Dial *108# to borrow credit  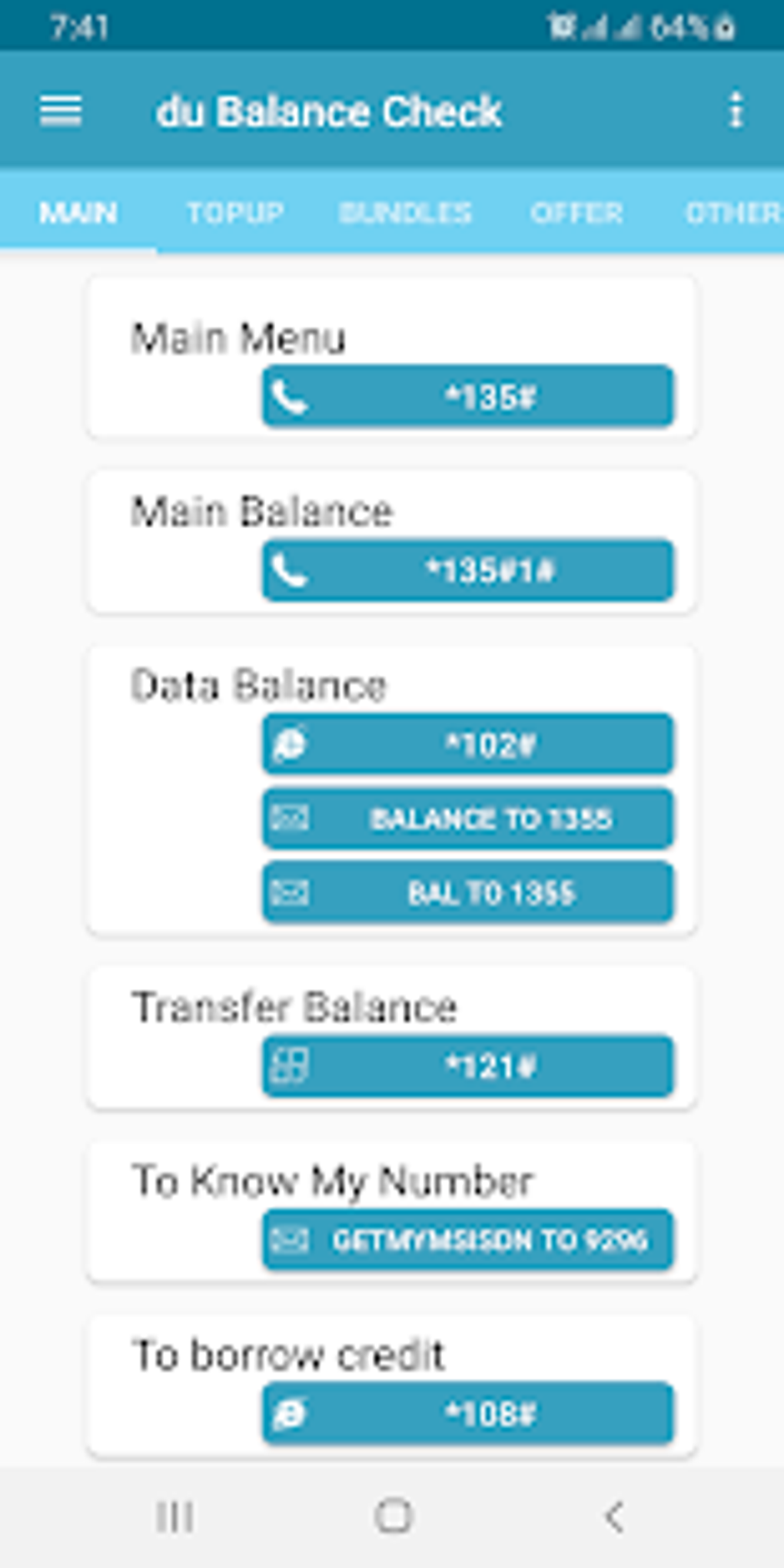pyautogui.click(x=467, y=1414)
